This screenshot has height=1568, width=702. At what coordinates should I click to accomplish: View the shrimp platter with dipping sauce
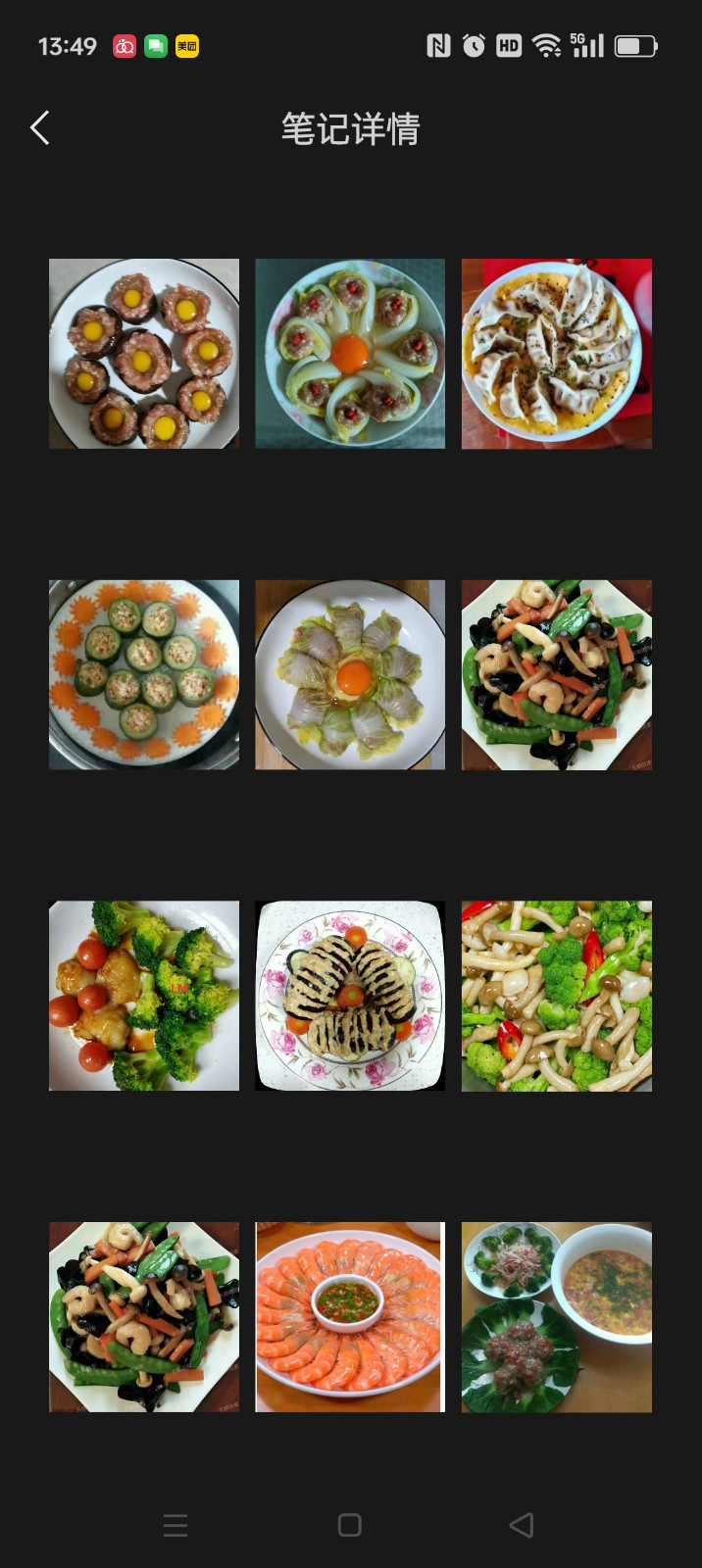point(350,1317)
